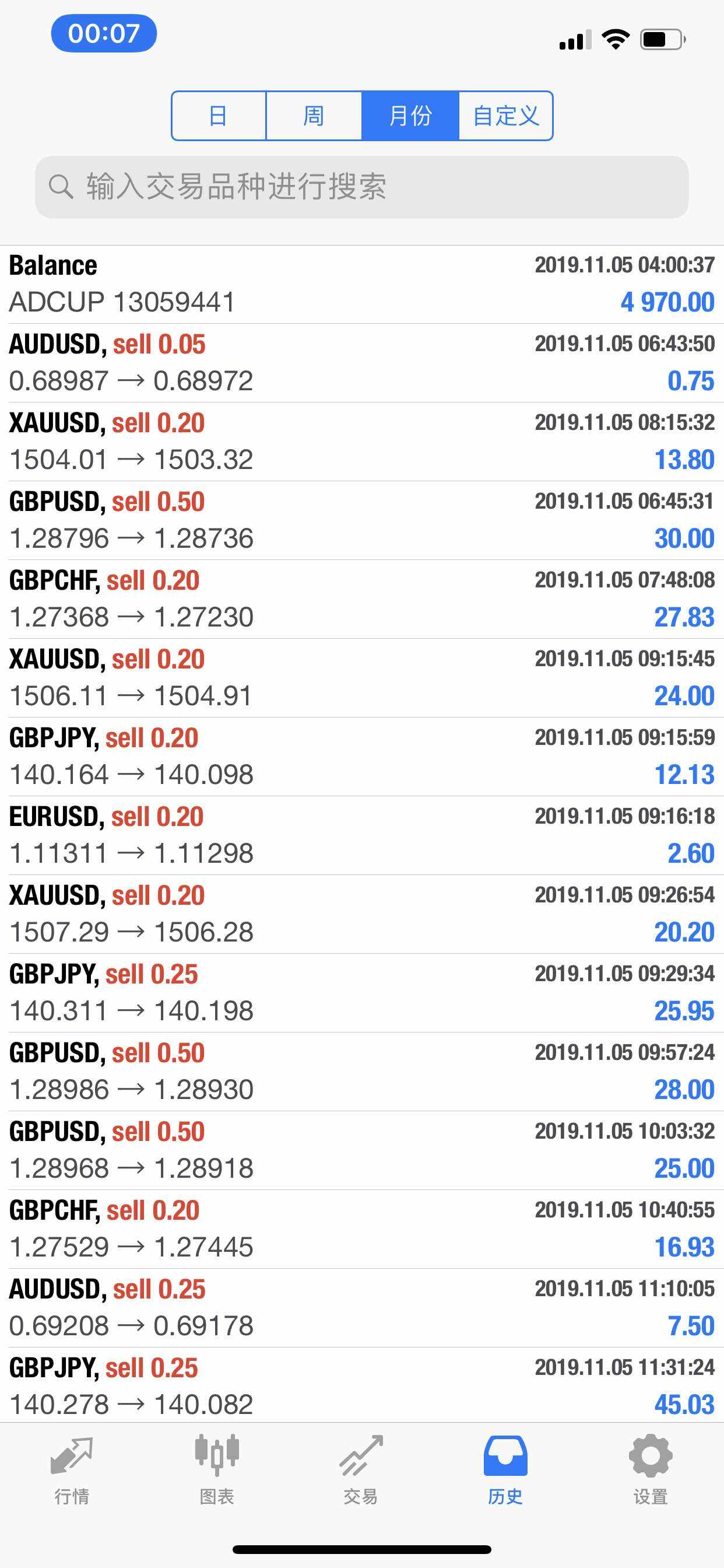The height and width of the screenshot is (1568, 724).
Task: Open the GBPCHF trade with profit 27.83
Action: [362, 599]
